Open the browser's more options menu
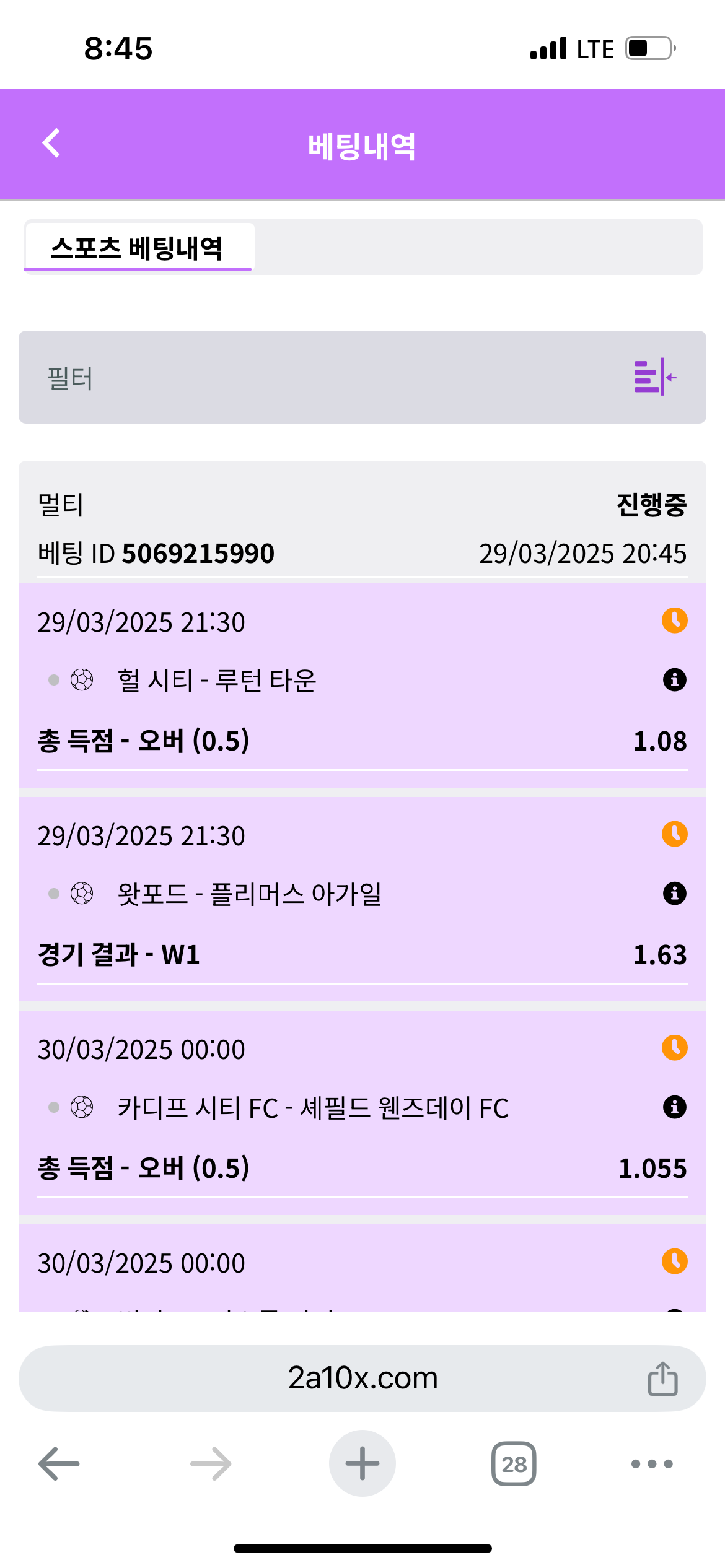The width and height of the screenshot is (725, 1568). click(651, 1464)
